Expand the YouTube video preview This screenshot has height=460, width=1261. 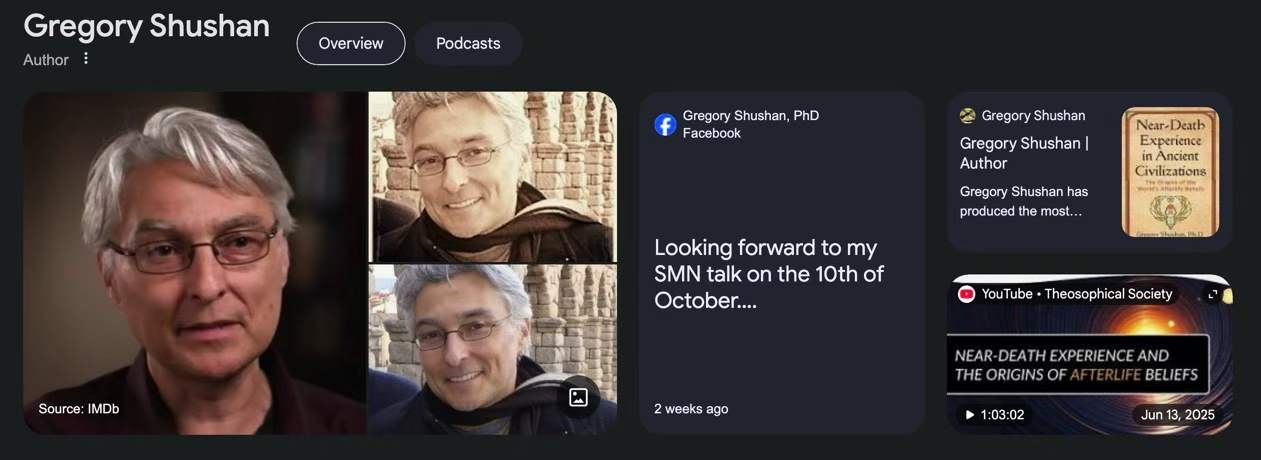click(1213, 294)
